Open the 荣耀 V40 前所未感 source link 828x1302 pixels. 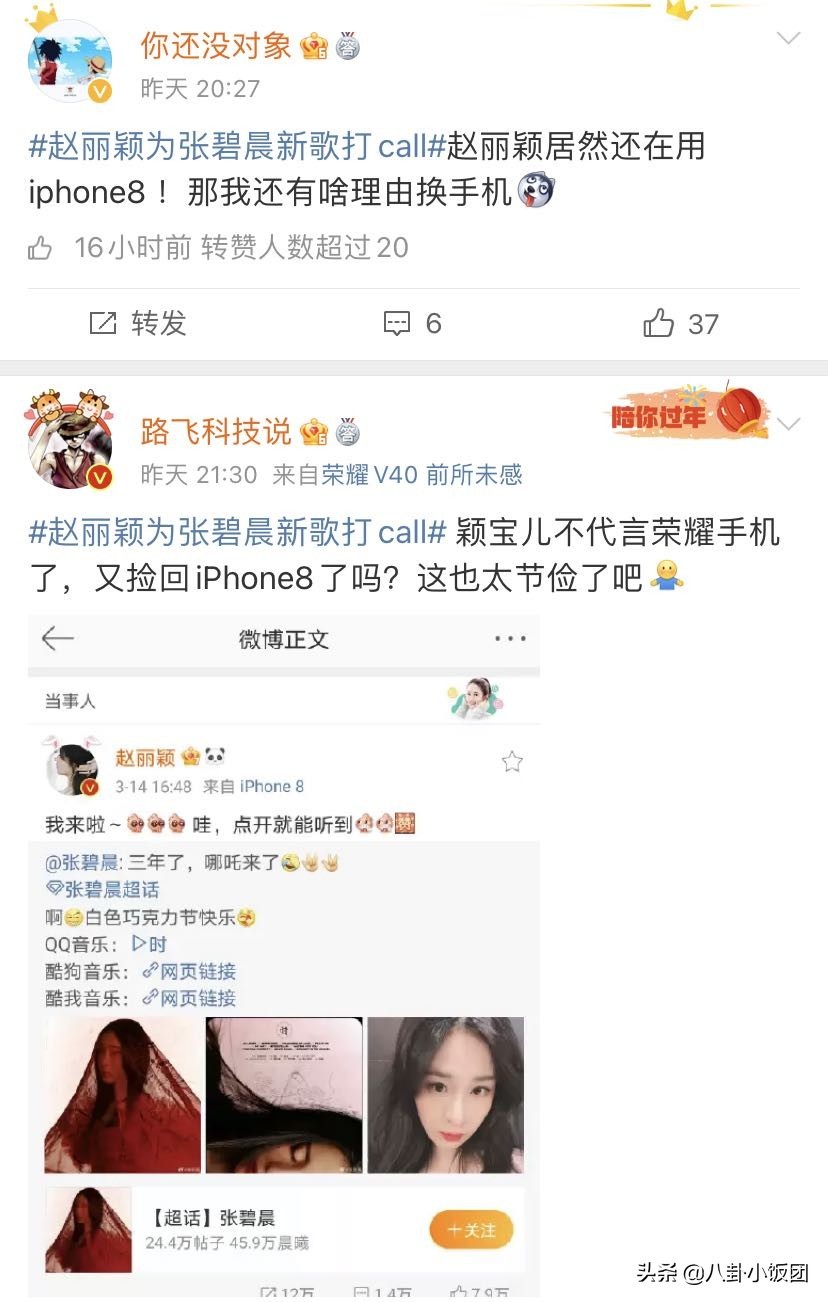422,474
